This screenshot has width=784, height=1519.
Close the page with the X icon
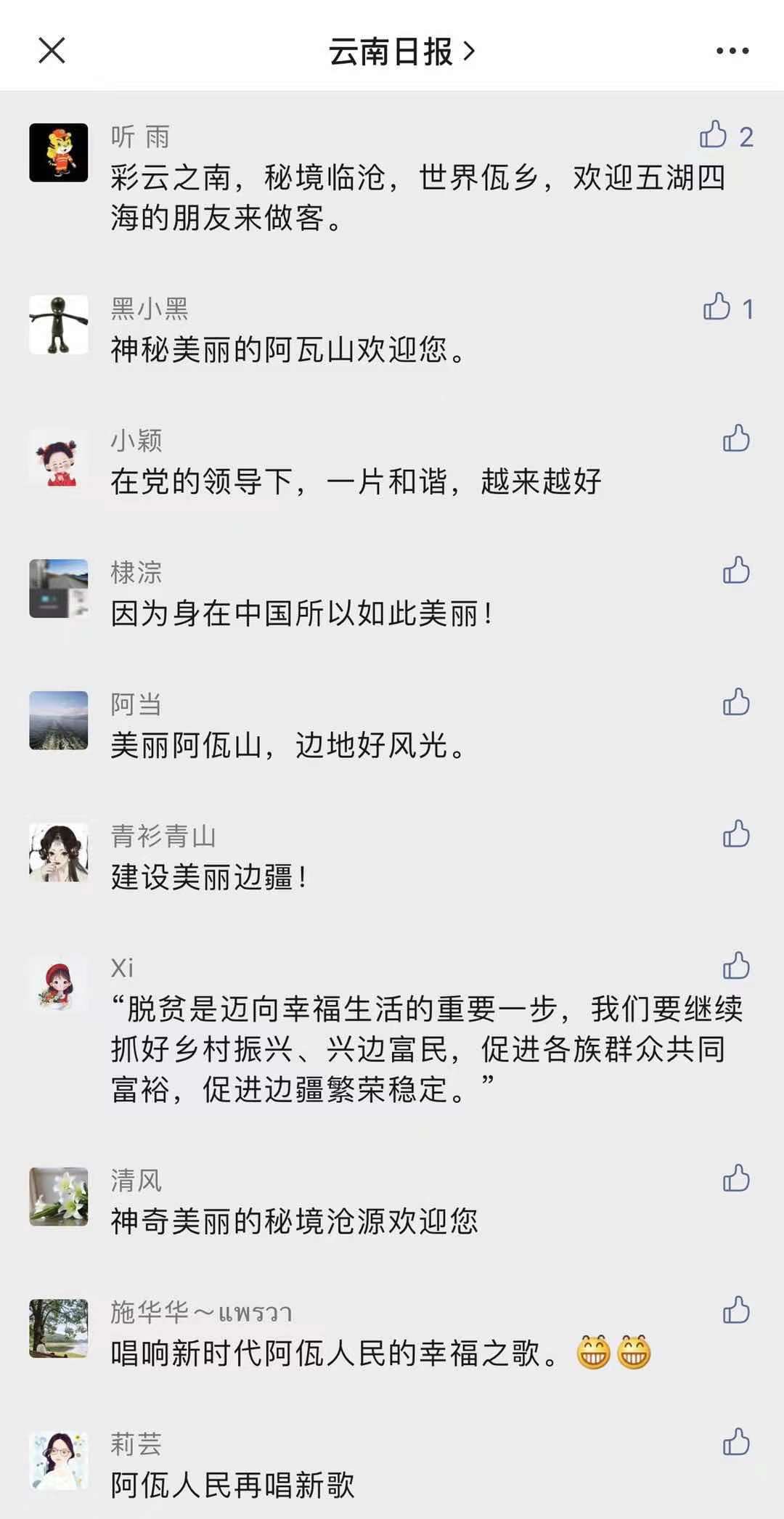point(52,51)
